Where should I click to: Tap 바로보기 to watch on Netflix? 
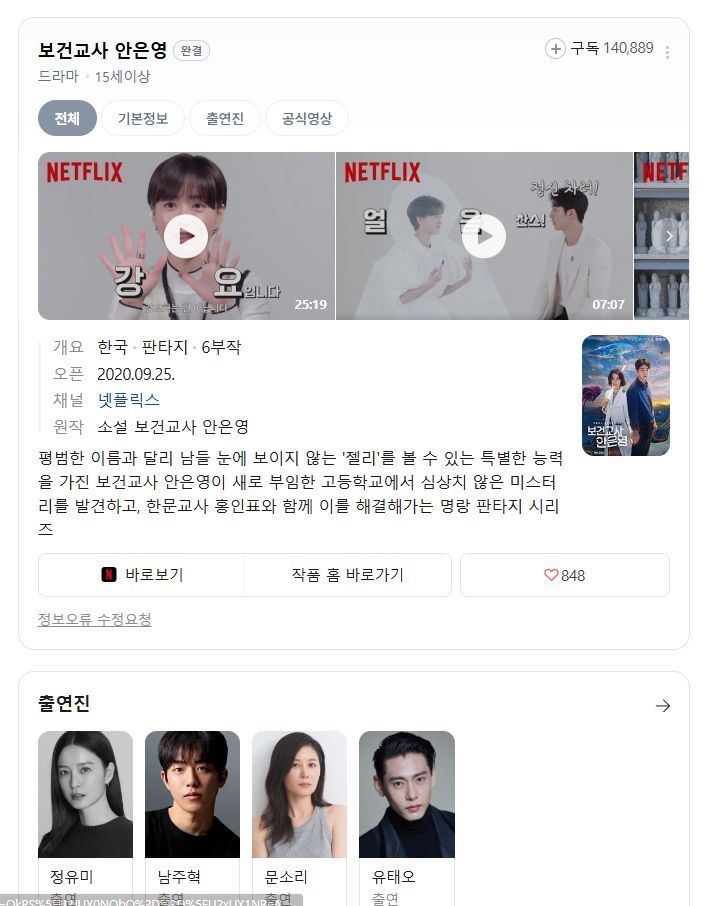142,575
